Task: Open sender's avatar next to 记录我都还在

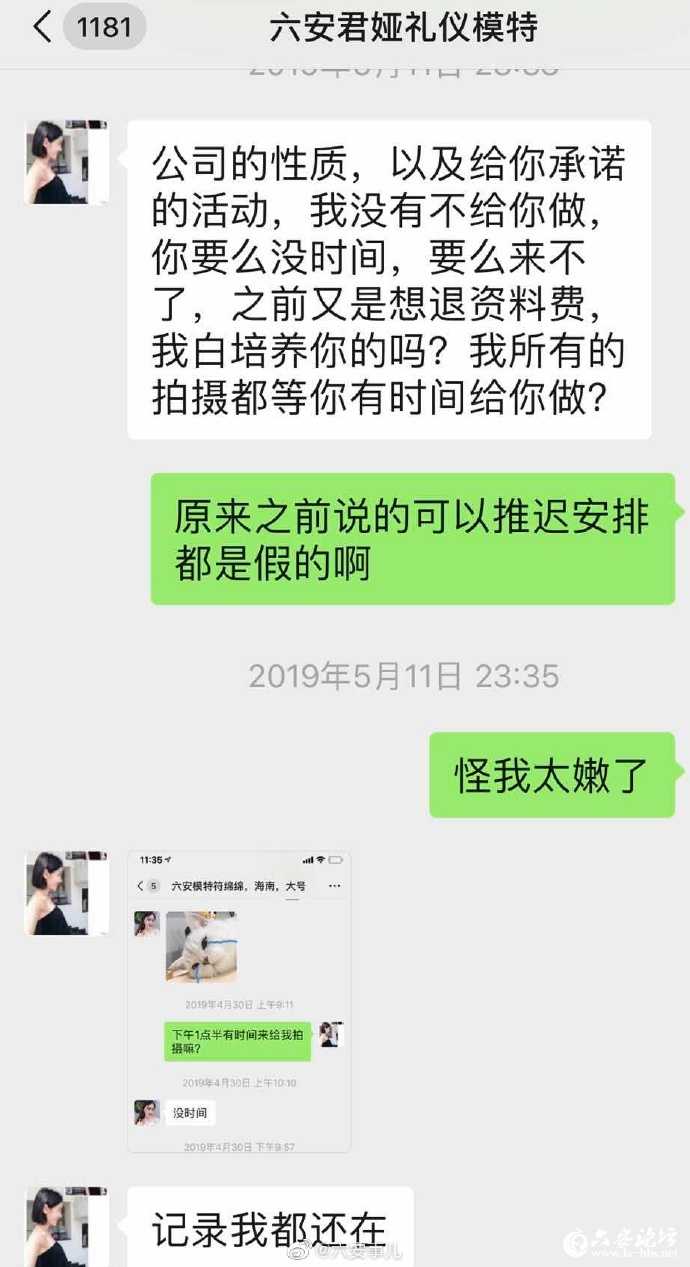Action: pyautogui.click(x=66, y=1226)
